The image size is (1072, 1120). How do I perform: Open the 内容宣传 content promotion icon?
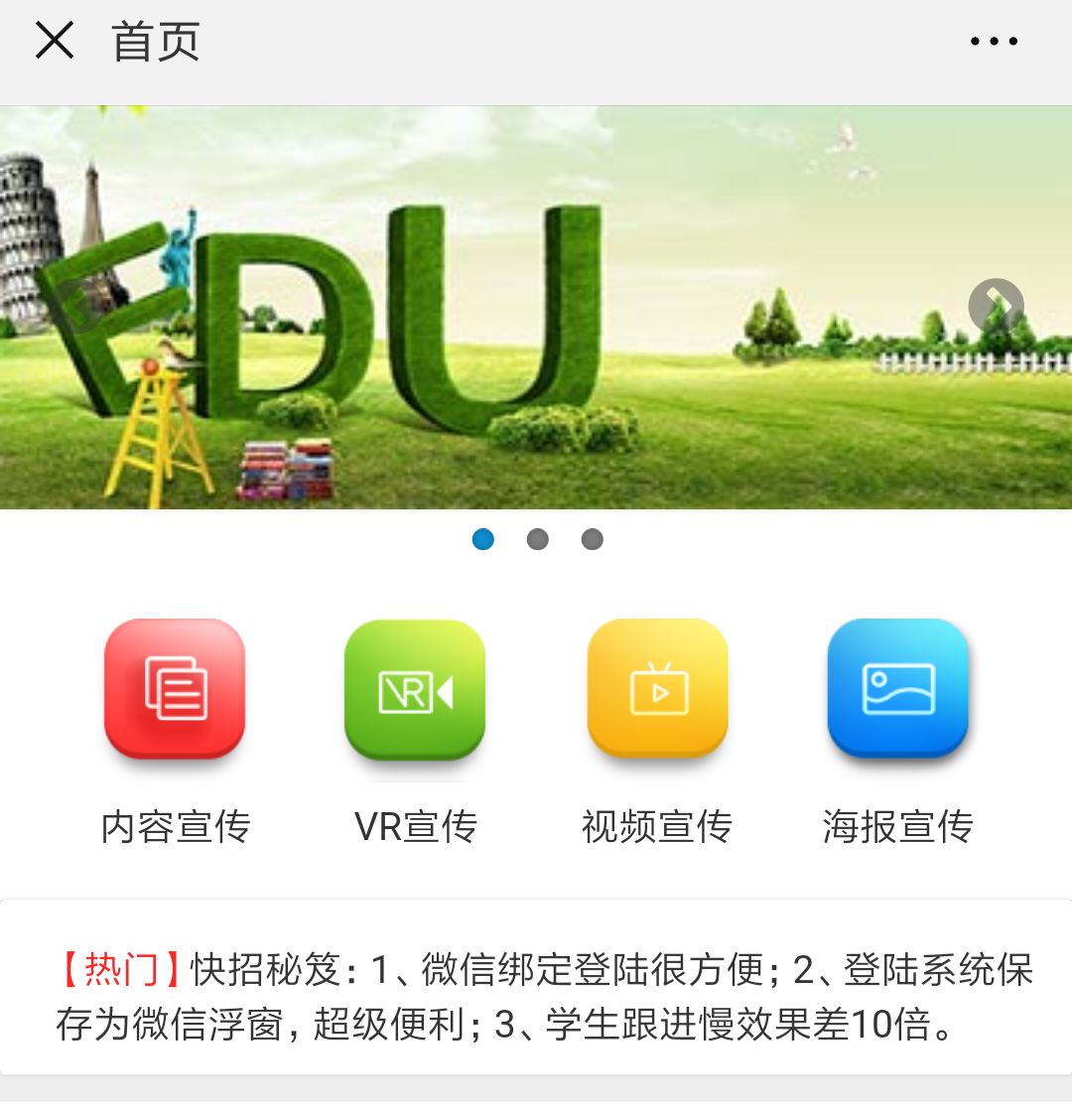coord(175,688)
